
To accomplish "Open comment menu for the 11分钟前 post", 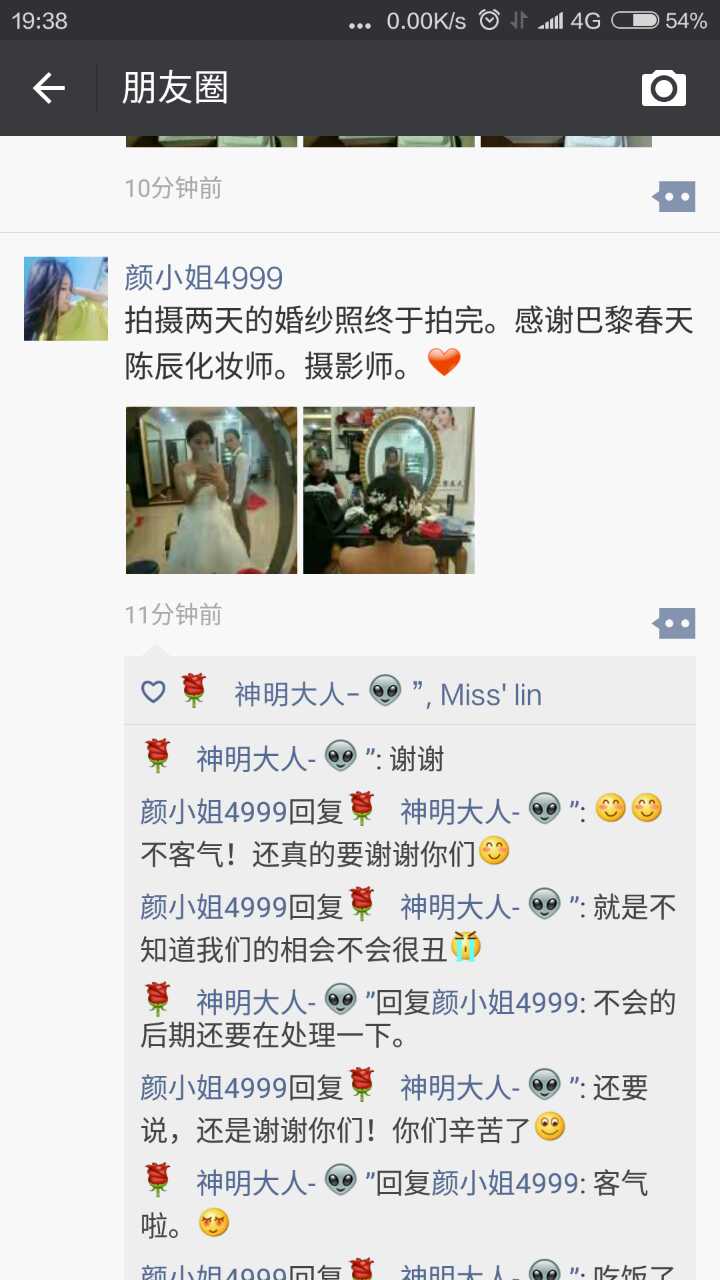I will point(675,624).
